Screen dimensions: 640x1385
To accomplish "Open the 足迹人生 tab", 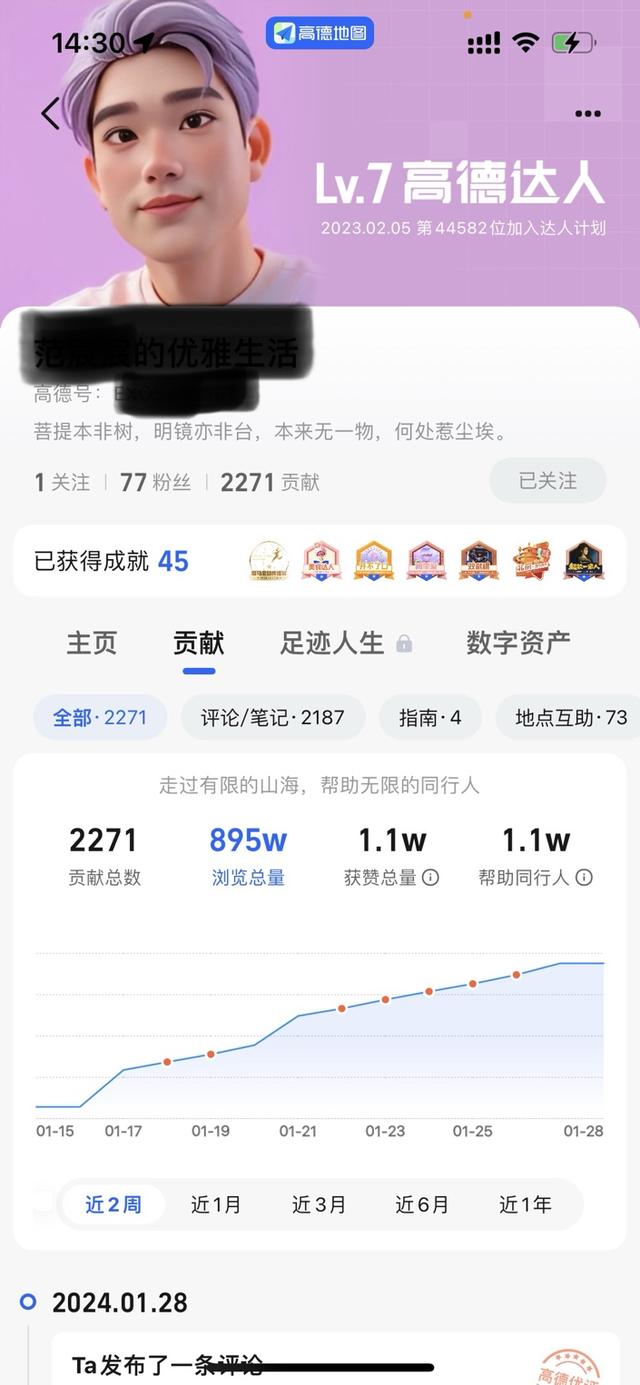I will point(332,643).
